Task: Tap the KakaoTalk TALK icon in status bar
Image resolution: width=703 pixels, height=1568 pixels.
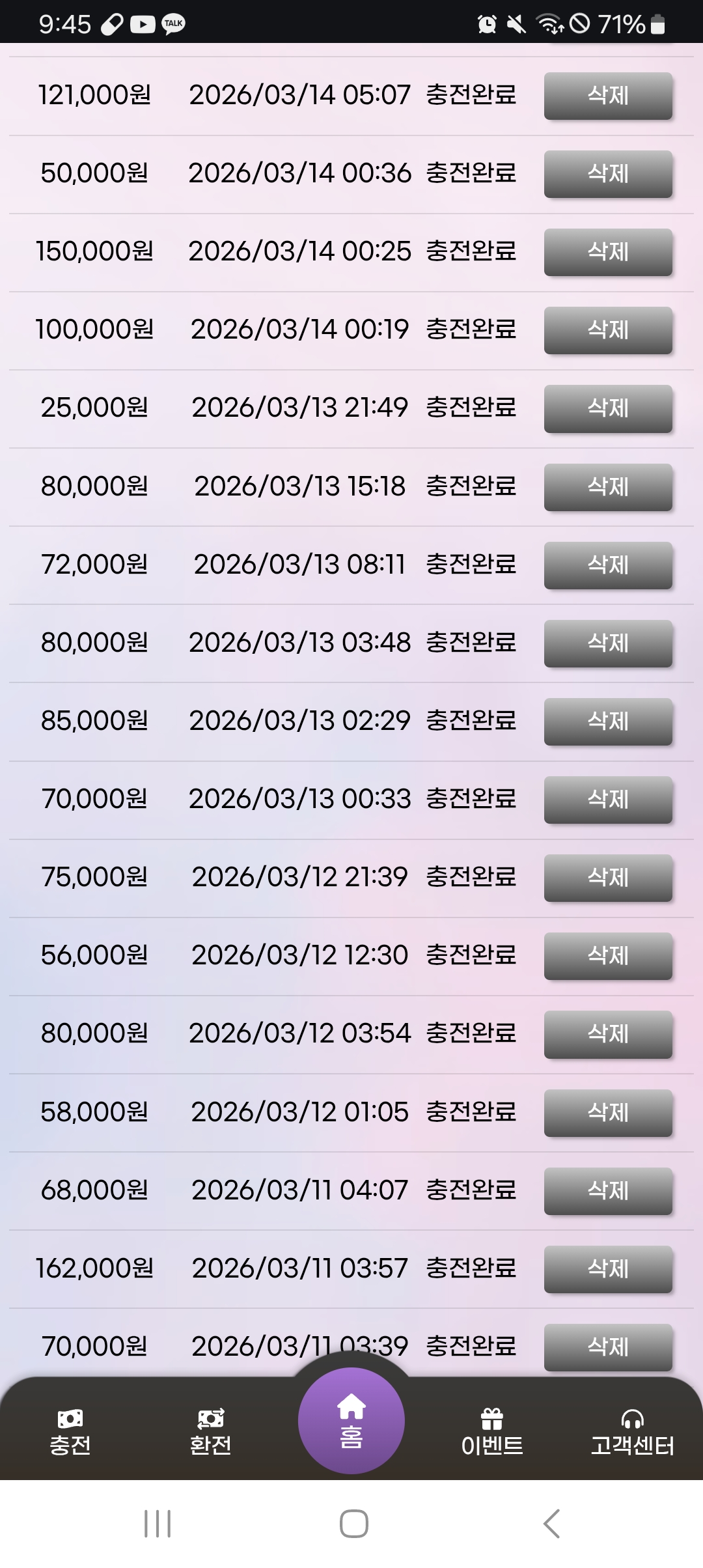Action: [172, 25]
